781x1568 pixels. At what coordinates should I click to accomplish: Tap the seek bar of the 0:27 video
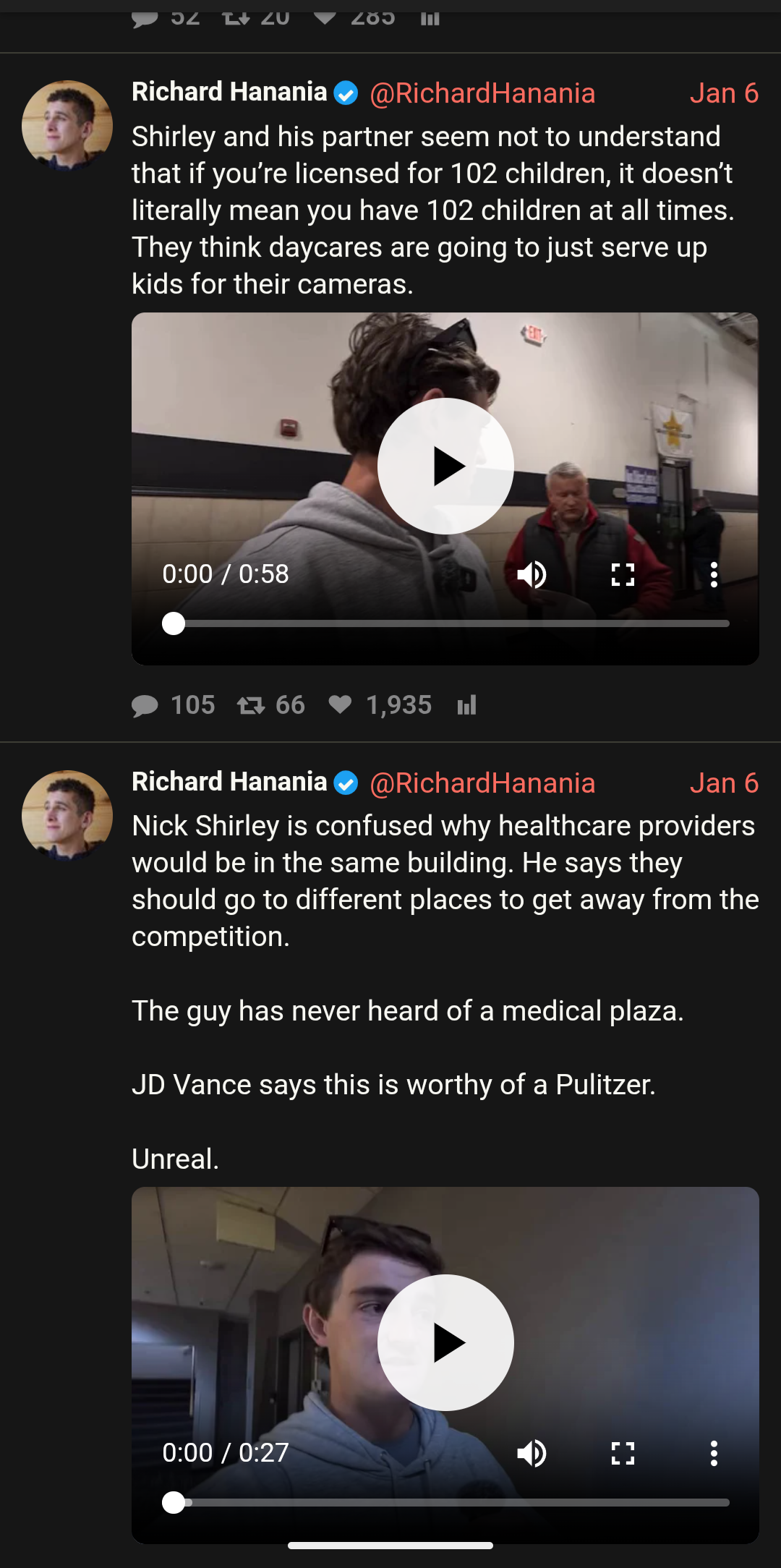pyautogui.click(x=448, y=1502)
